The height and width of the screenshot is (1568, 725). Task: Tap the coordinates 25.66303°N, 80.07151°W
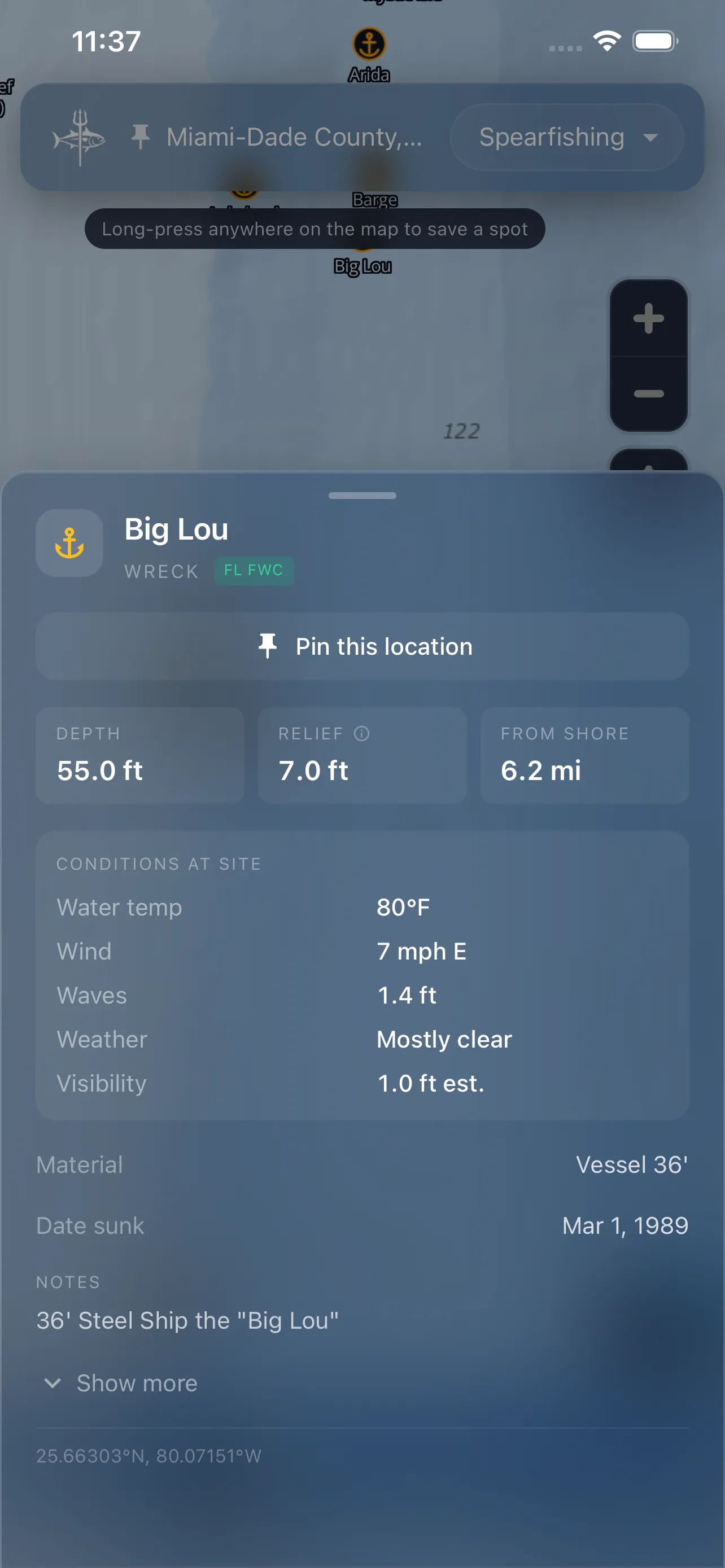pyautogui.click(x=148, y=1455)
